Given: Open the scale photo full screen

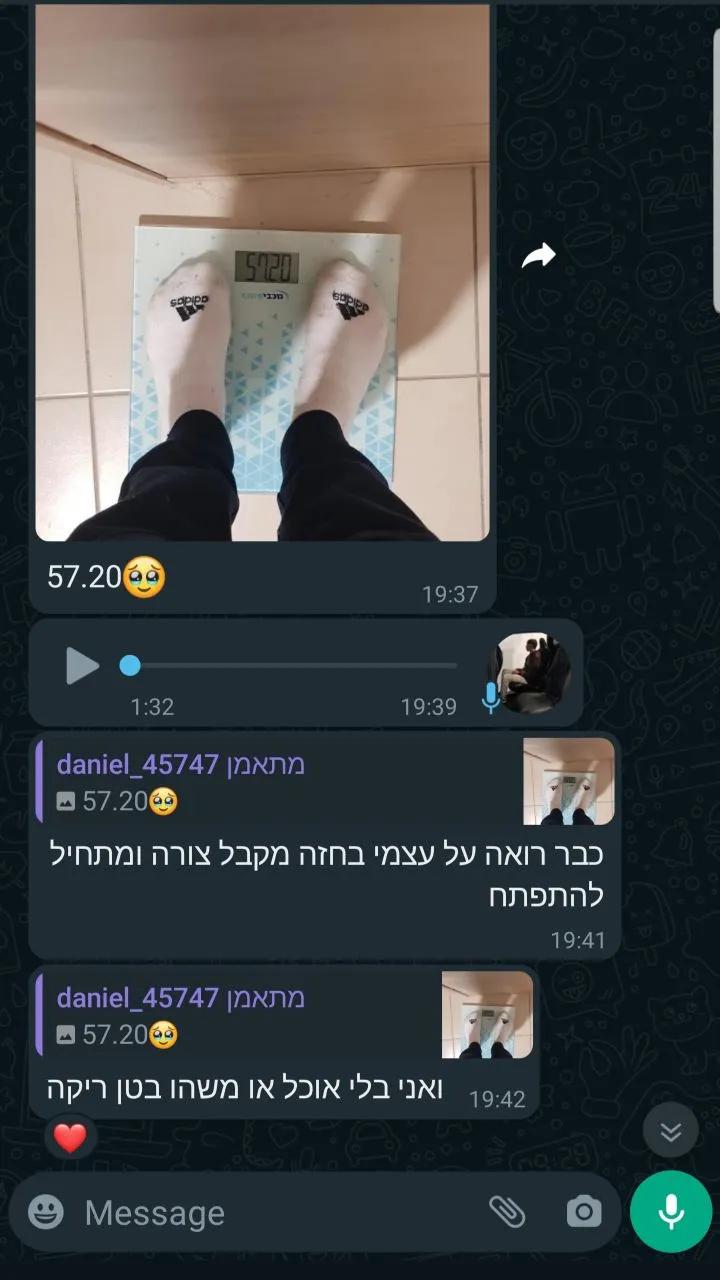Looking at the screenshot, I should (x=262, y=272).
